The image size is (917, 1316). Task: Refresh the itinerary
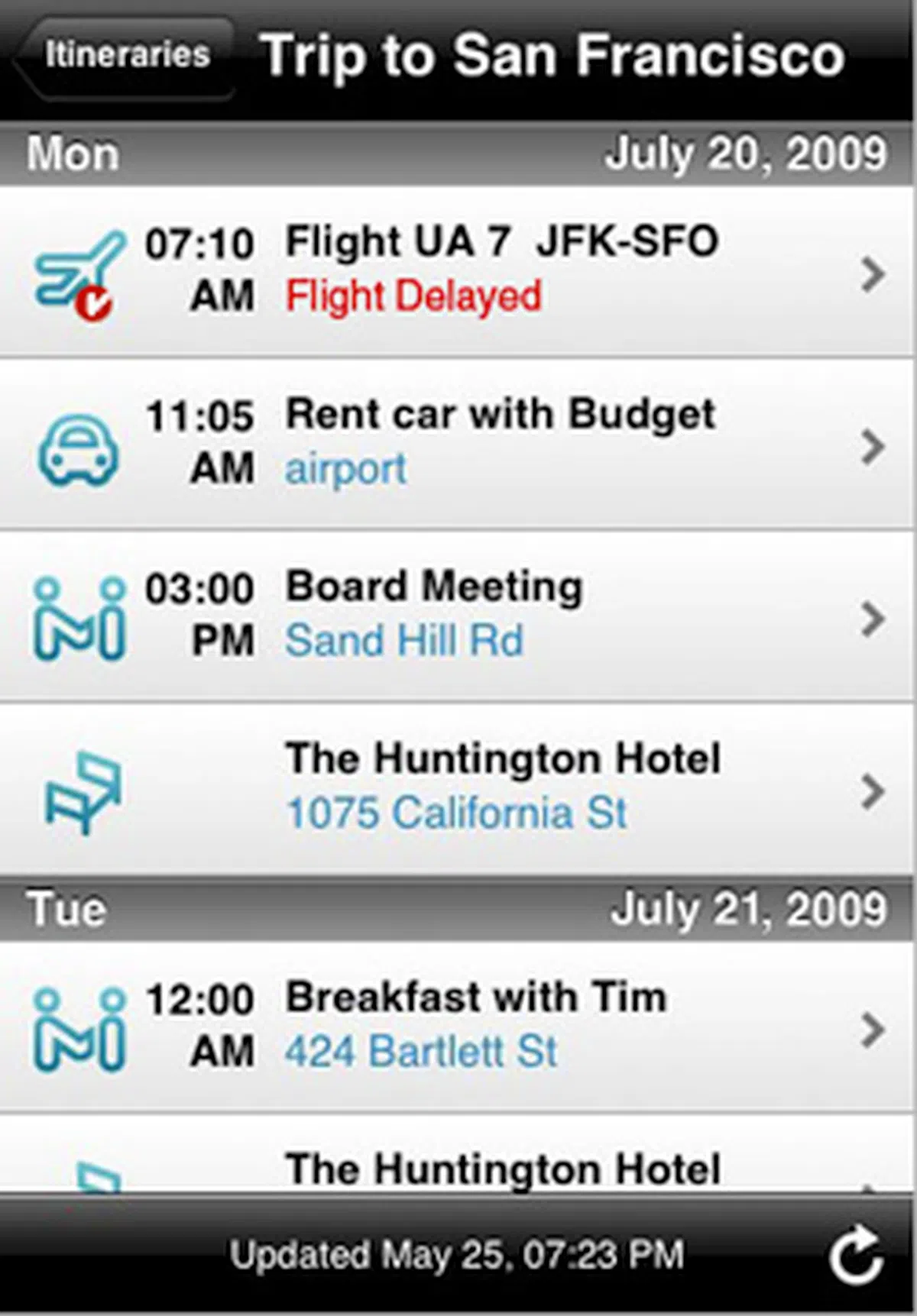coord(856,1254)
